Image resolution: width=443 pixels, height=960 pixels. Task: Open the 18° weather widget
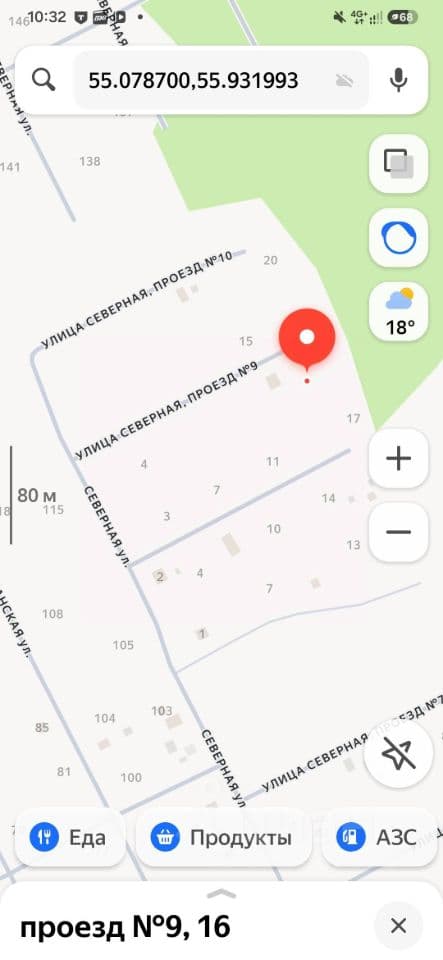(398, 312)
